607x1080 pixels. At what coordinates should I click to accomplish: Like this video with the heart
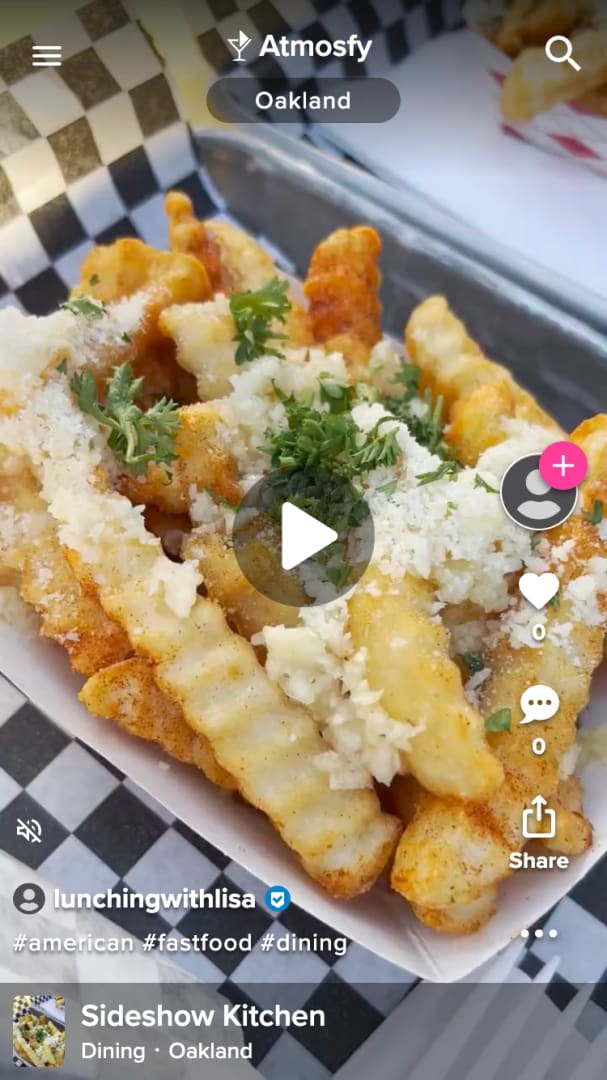coord(539,591)
